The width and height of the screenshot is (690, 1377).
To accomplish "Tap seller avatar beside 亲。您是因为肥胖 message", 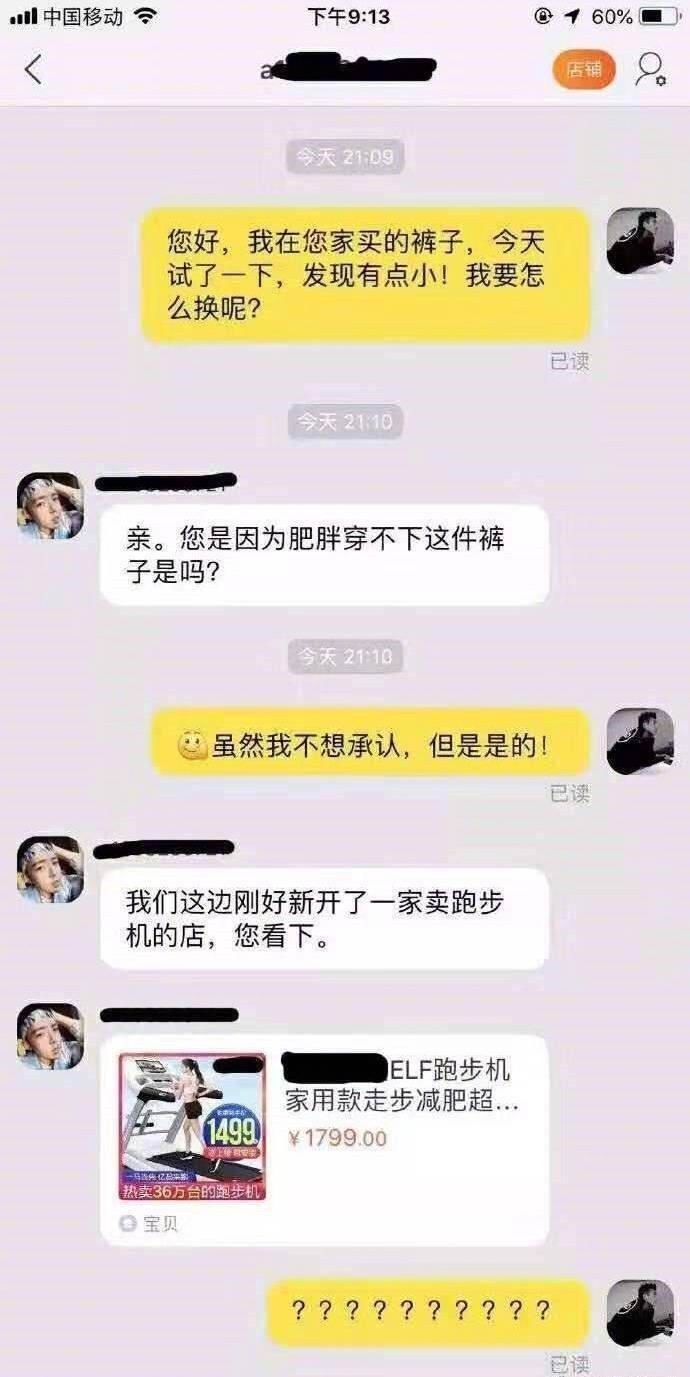I will 50,505.
